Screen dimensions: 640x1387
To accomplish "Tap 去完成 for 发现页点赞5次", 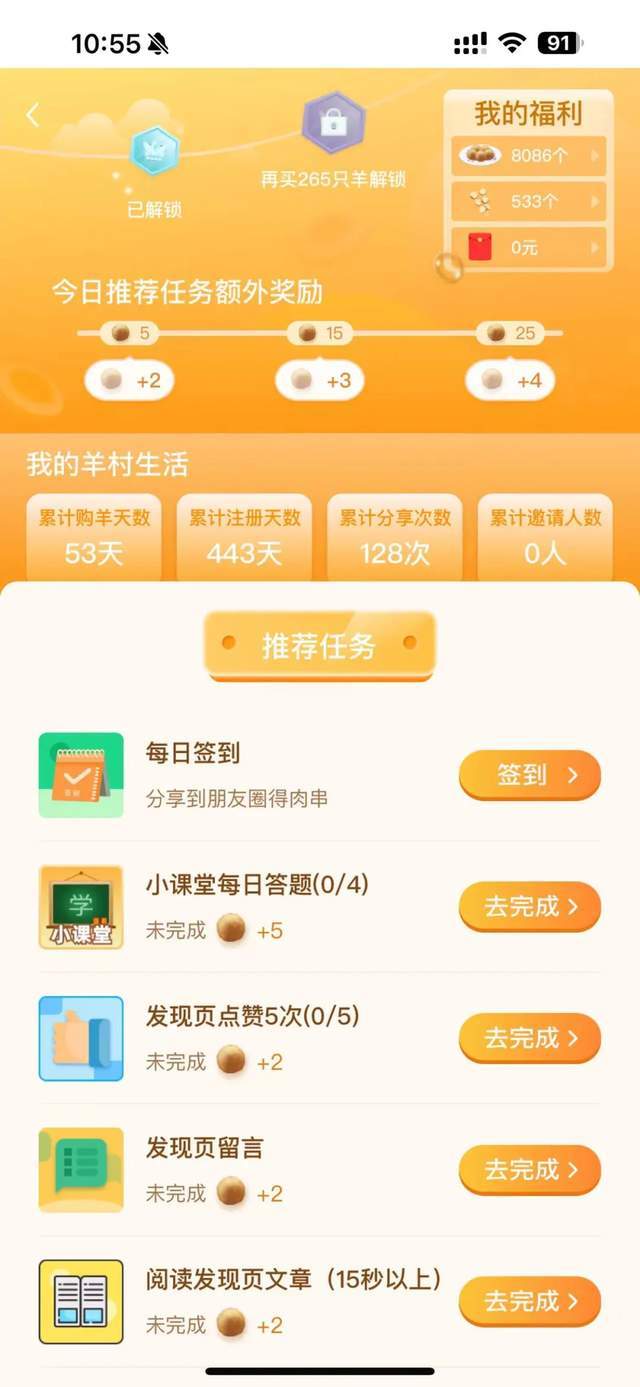I will point(529,1038).
